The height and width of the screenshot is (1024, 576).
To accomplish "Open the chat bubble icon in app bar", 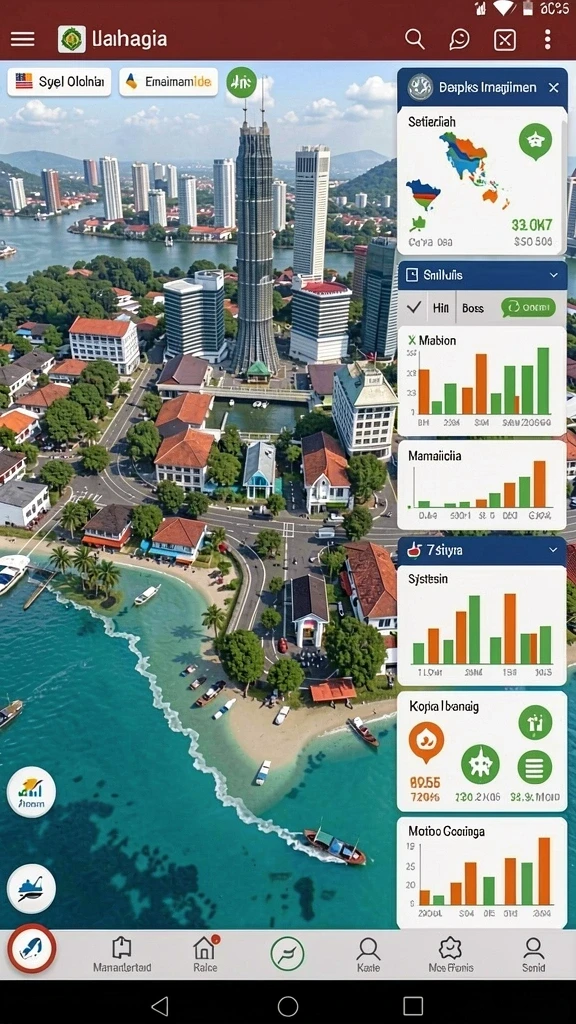I will (x=460, y=39).
